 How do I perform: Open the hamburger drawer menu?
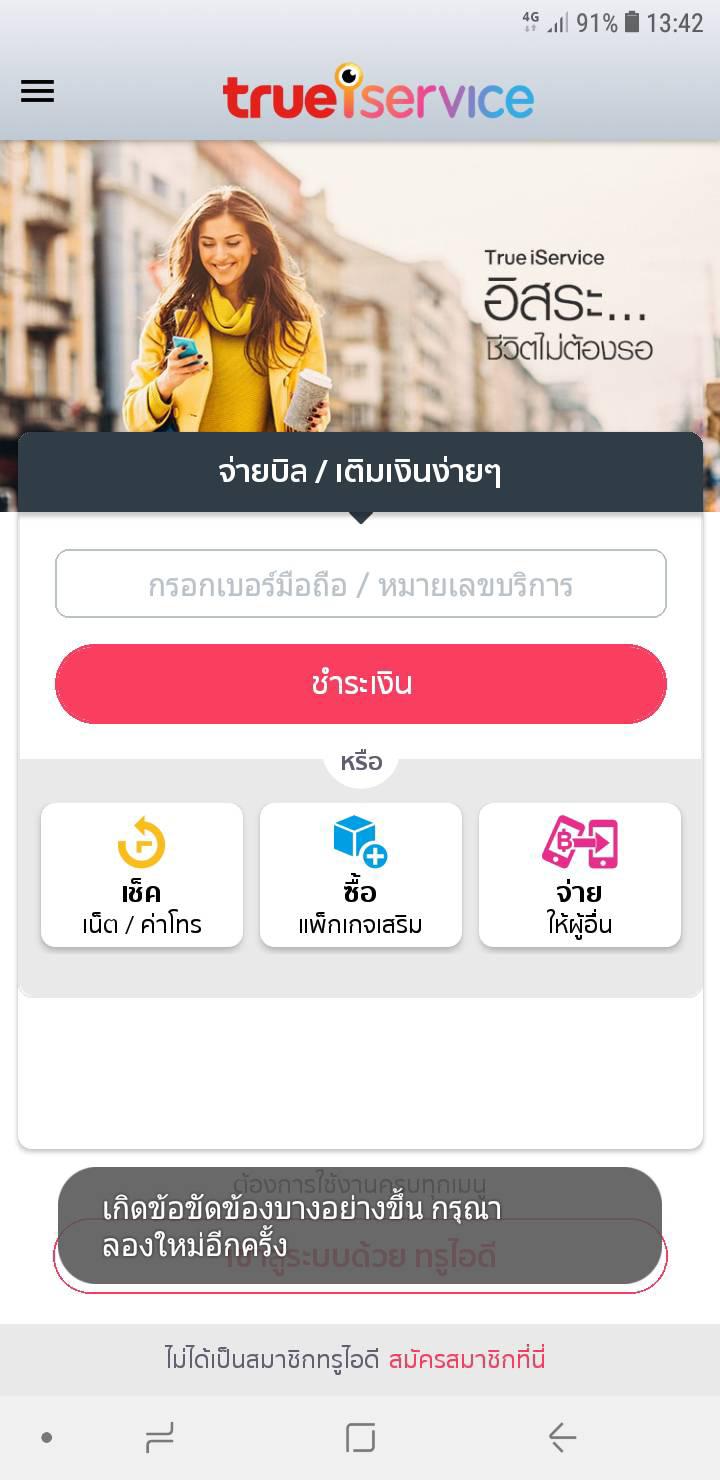(37, 91)
